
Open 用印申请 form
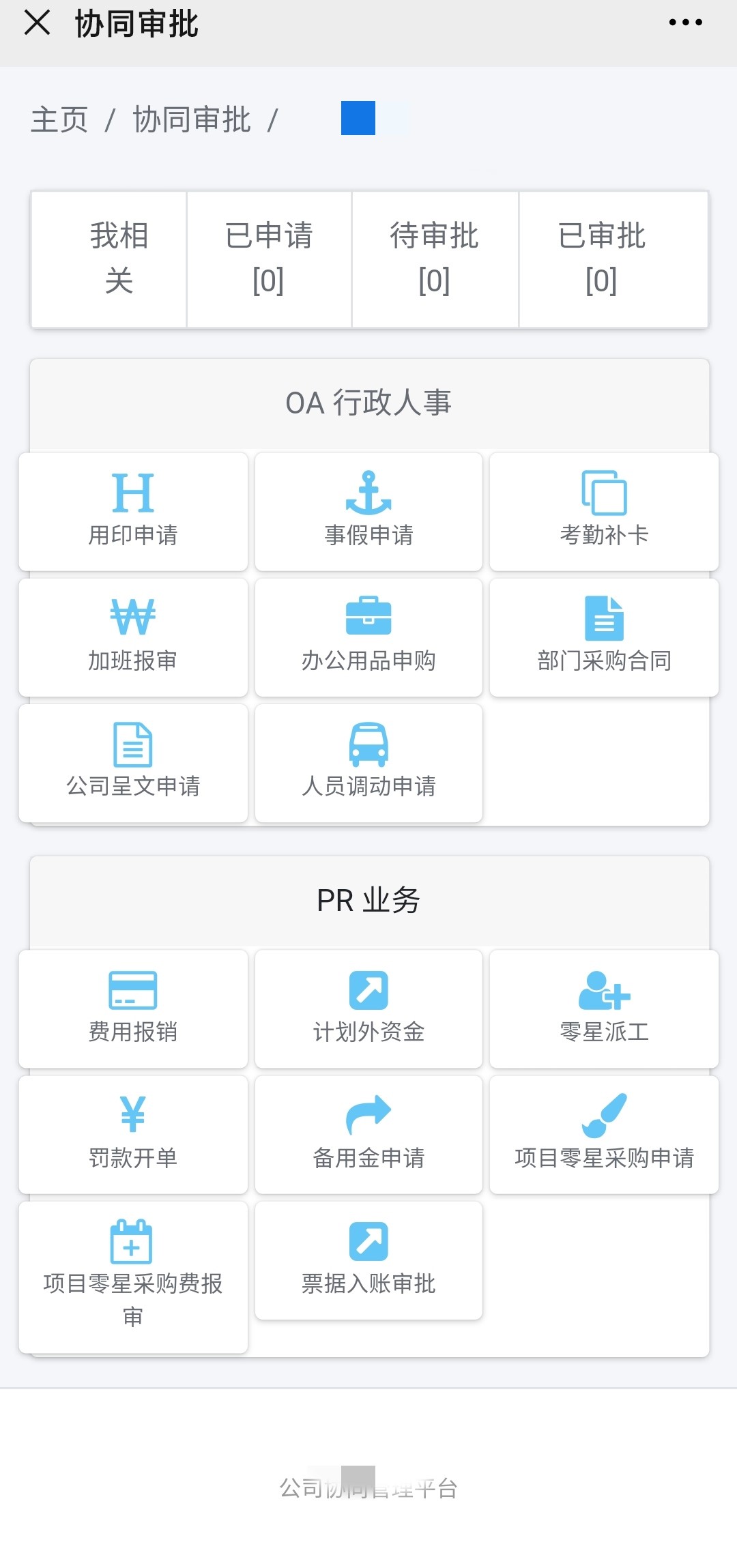pyautogui.click(x=133, y=512)
